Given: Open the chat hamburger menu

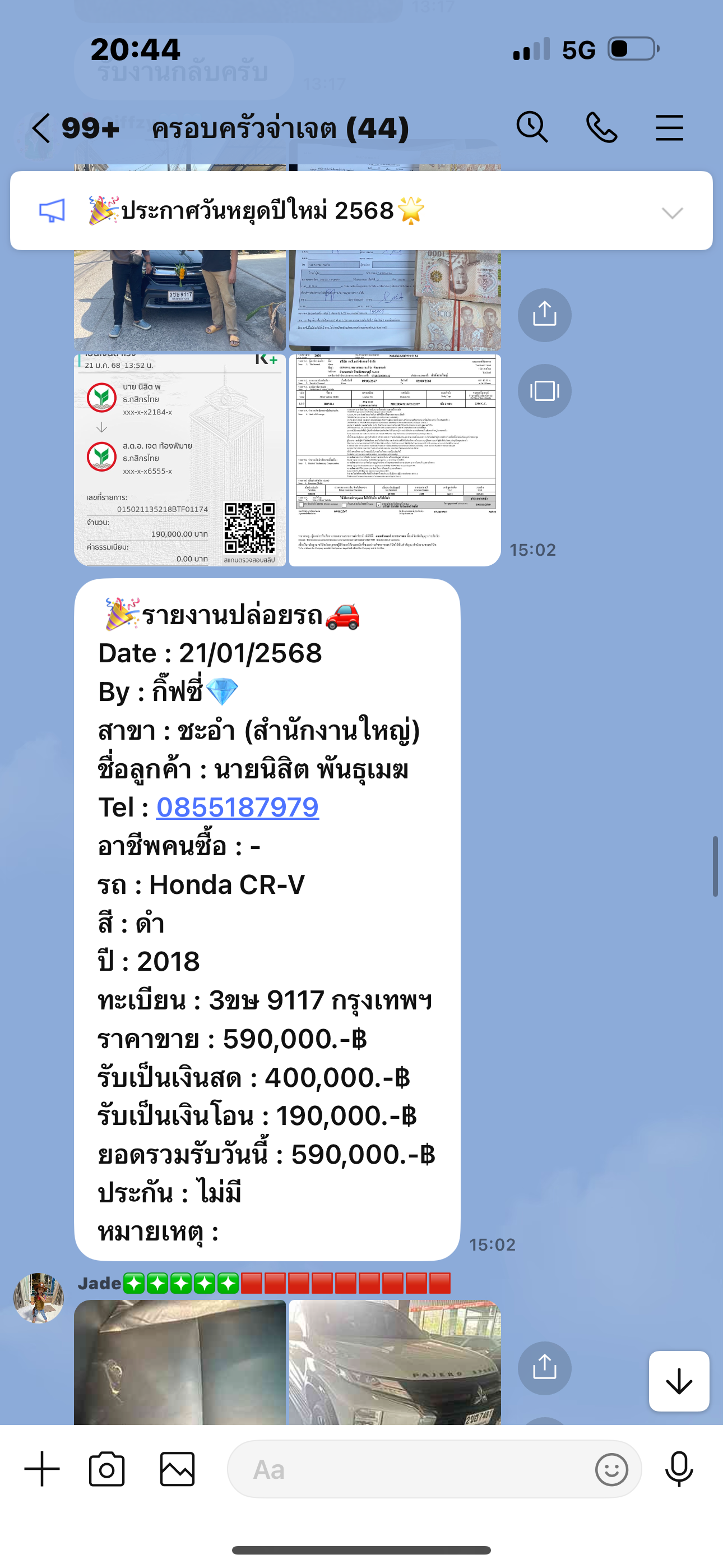Looking at the screenshot, I should pyautogui.click(x=669, y=128).
